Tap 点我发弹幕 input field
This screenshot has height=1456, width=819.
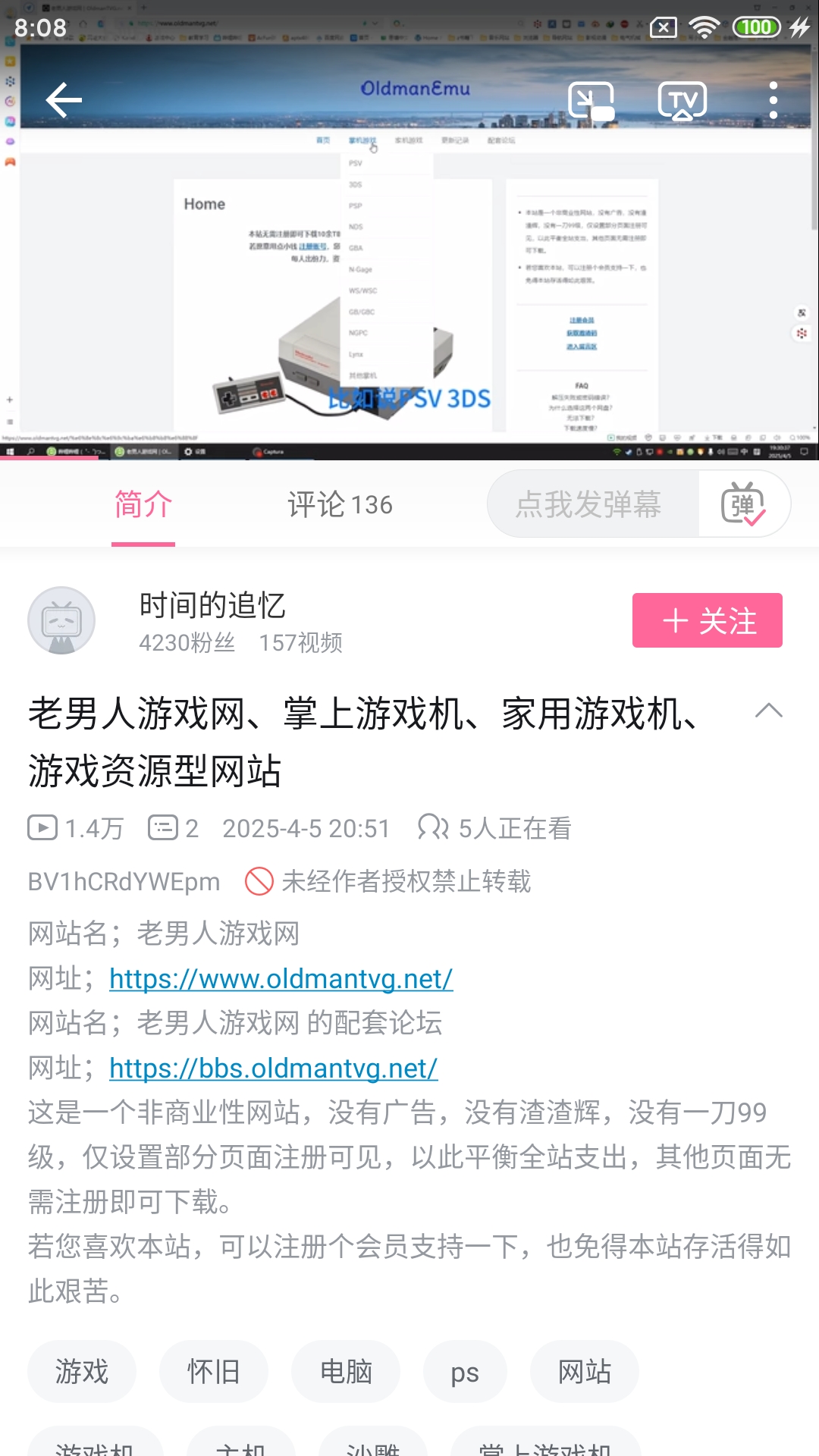(588, 505)
